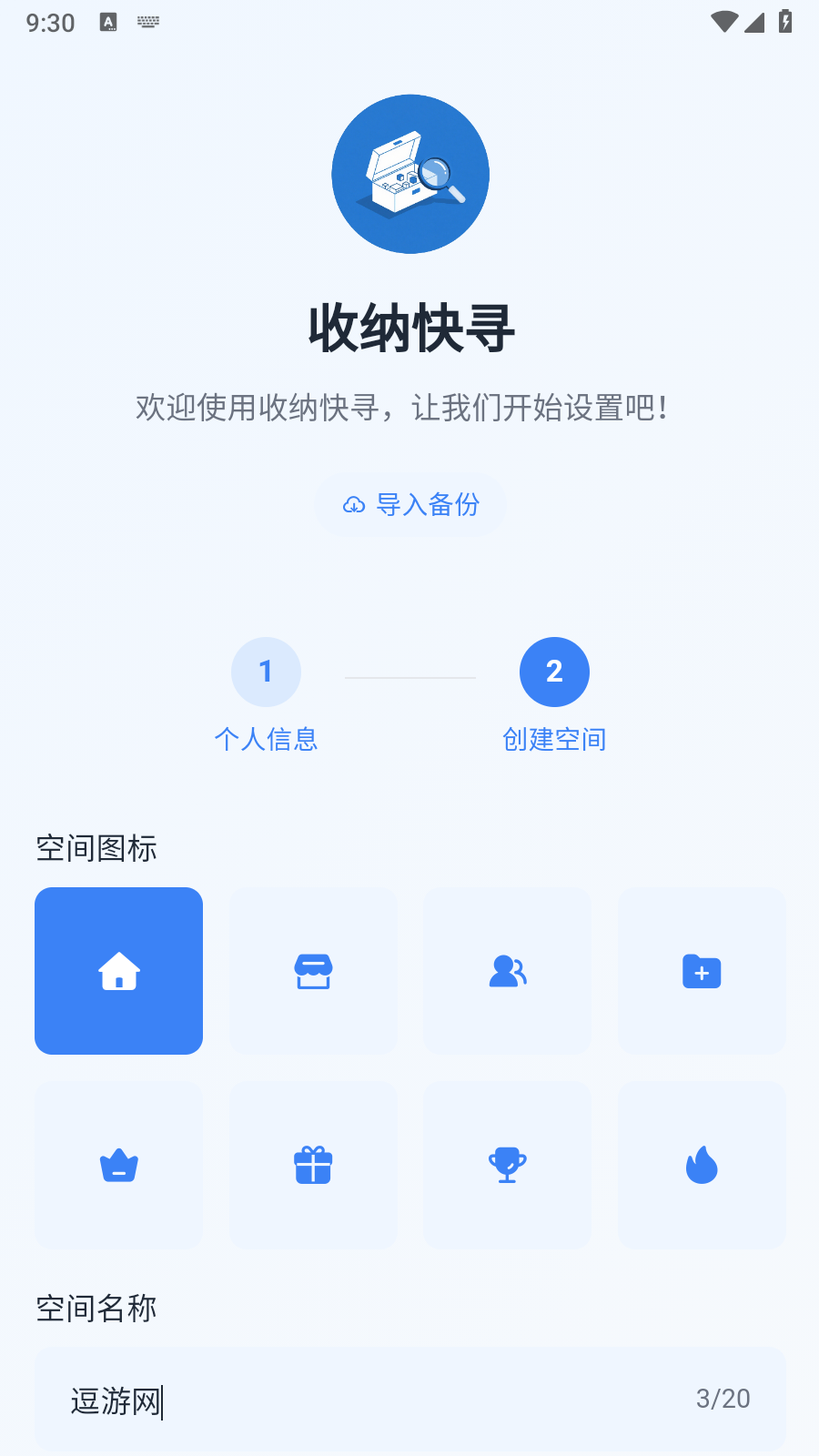The height and width of the screenshot is (1456, 819).
Task: Click the cloud download icon beside 导入备份
Action: click(354, 504)
